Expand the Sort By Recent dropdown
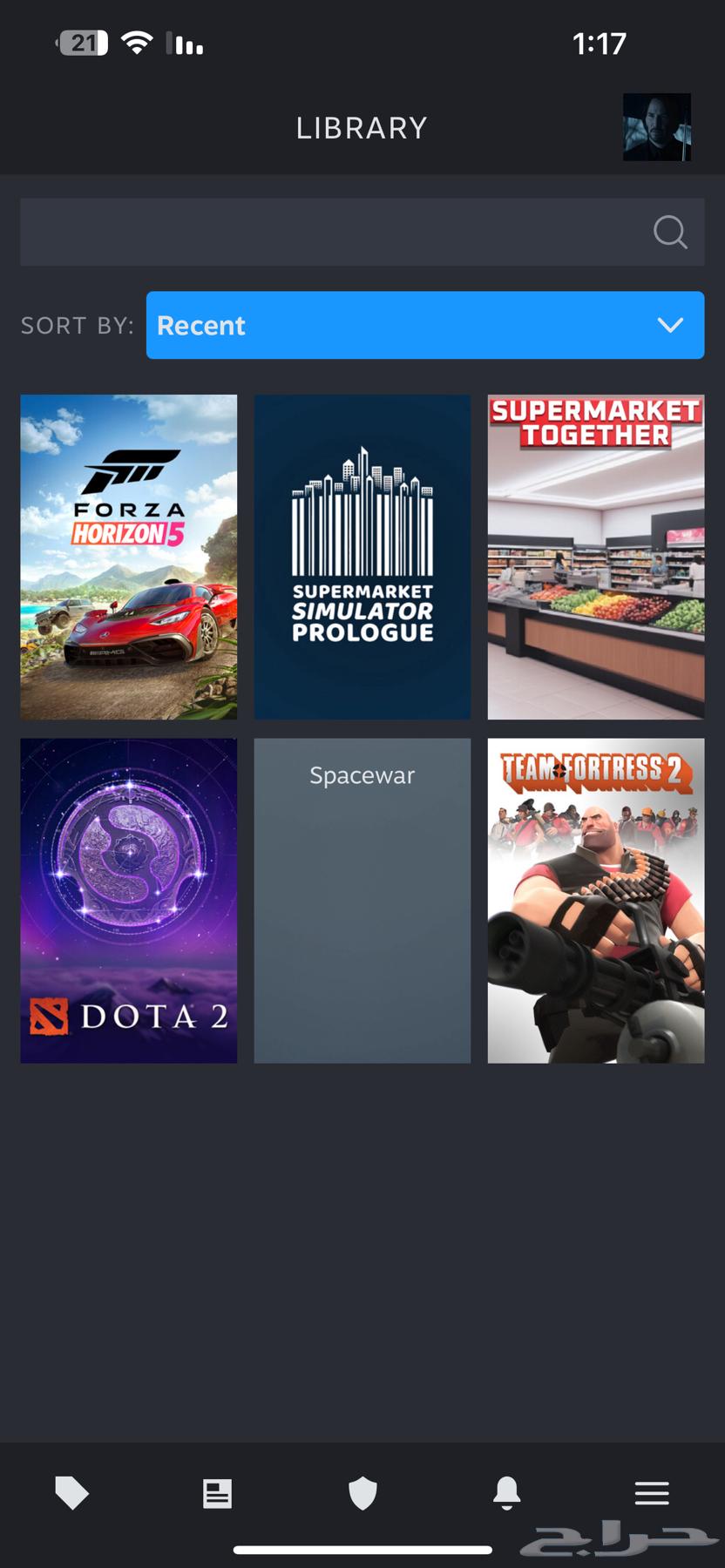The width and height of the screenshot is (725, 1568). click(424, 325)
